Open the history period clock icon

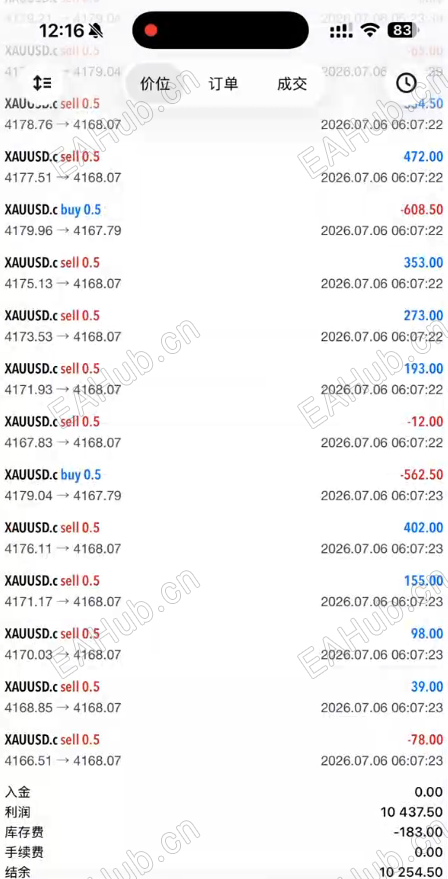(406, 84)
